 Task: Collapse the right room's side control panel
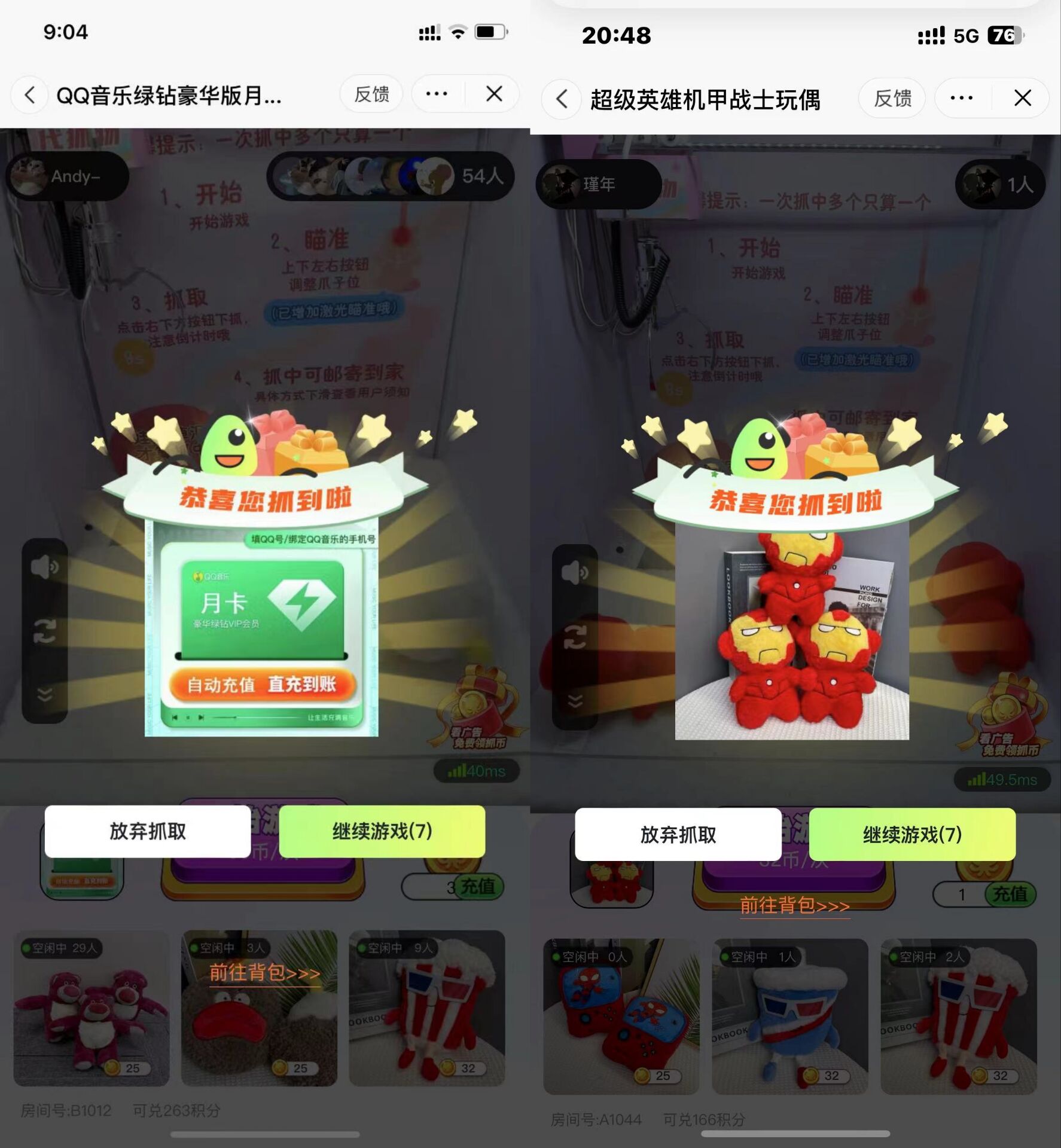575,694
